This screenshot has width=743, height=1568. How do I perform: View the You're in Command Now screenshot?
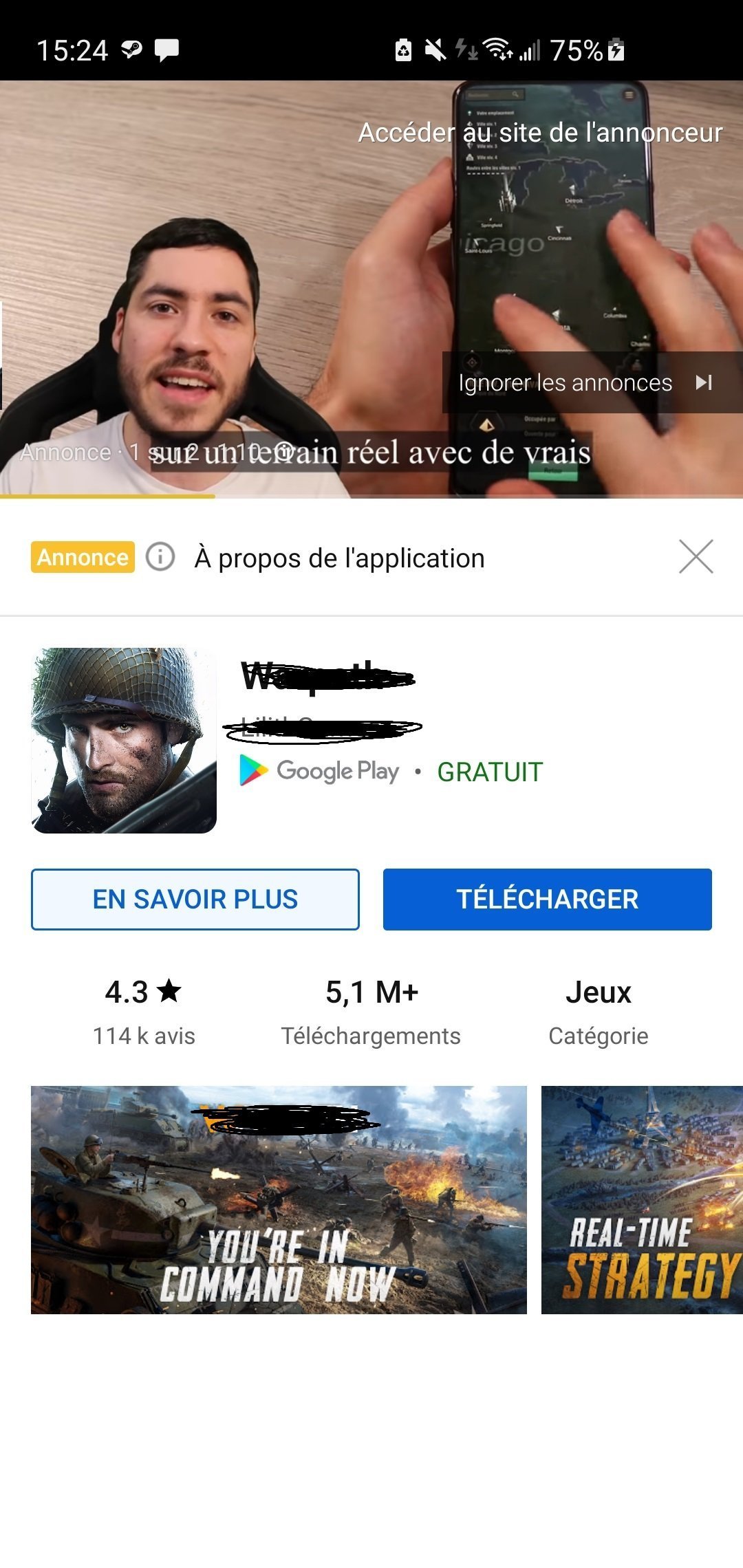pos(279,1199)
